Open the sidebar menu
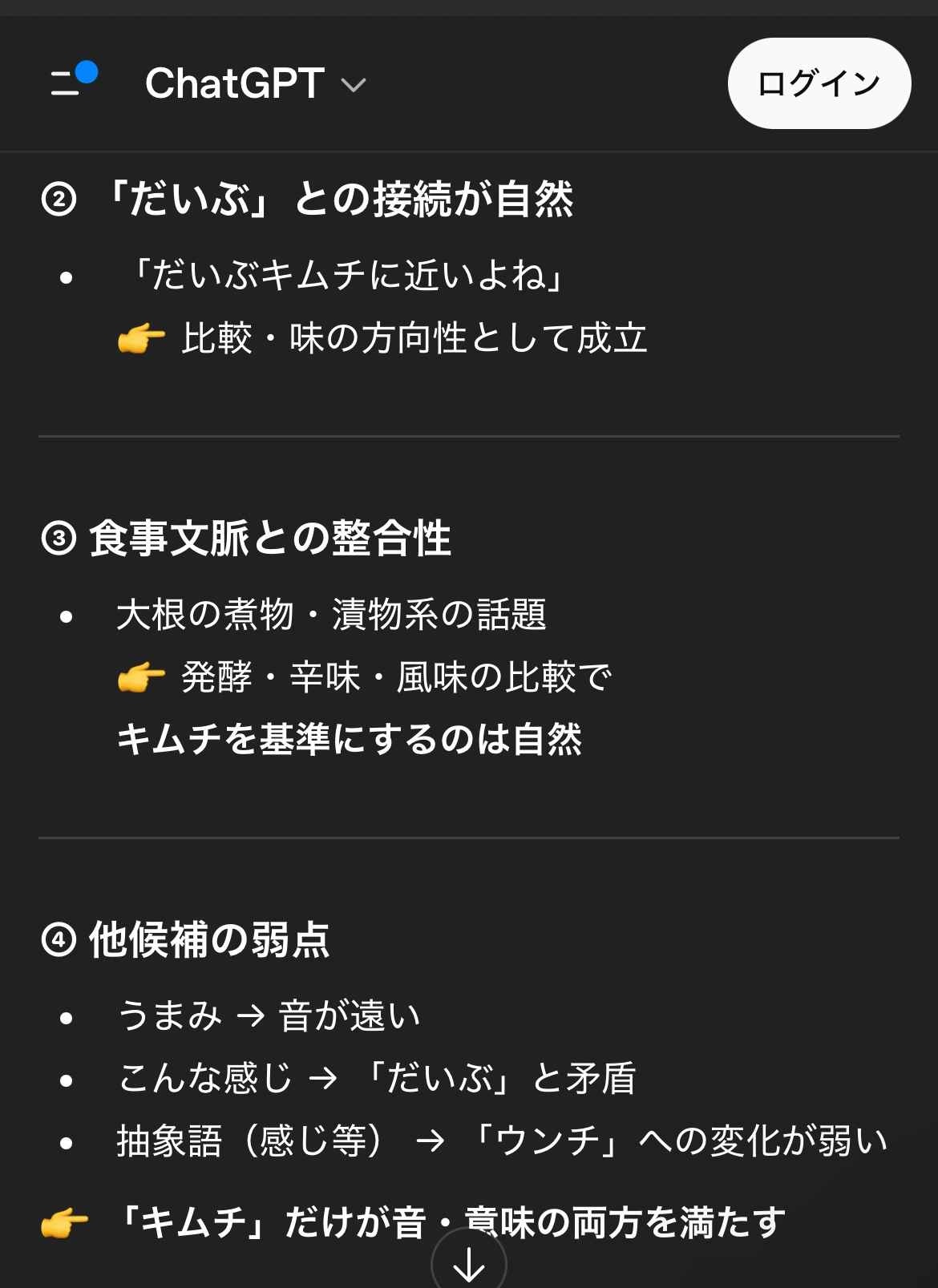The height and width of the screenshot is (1288, 938). (x=69, y=82)
